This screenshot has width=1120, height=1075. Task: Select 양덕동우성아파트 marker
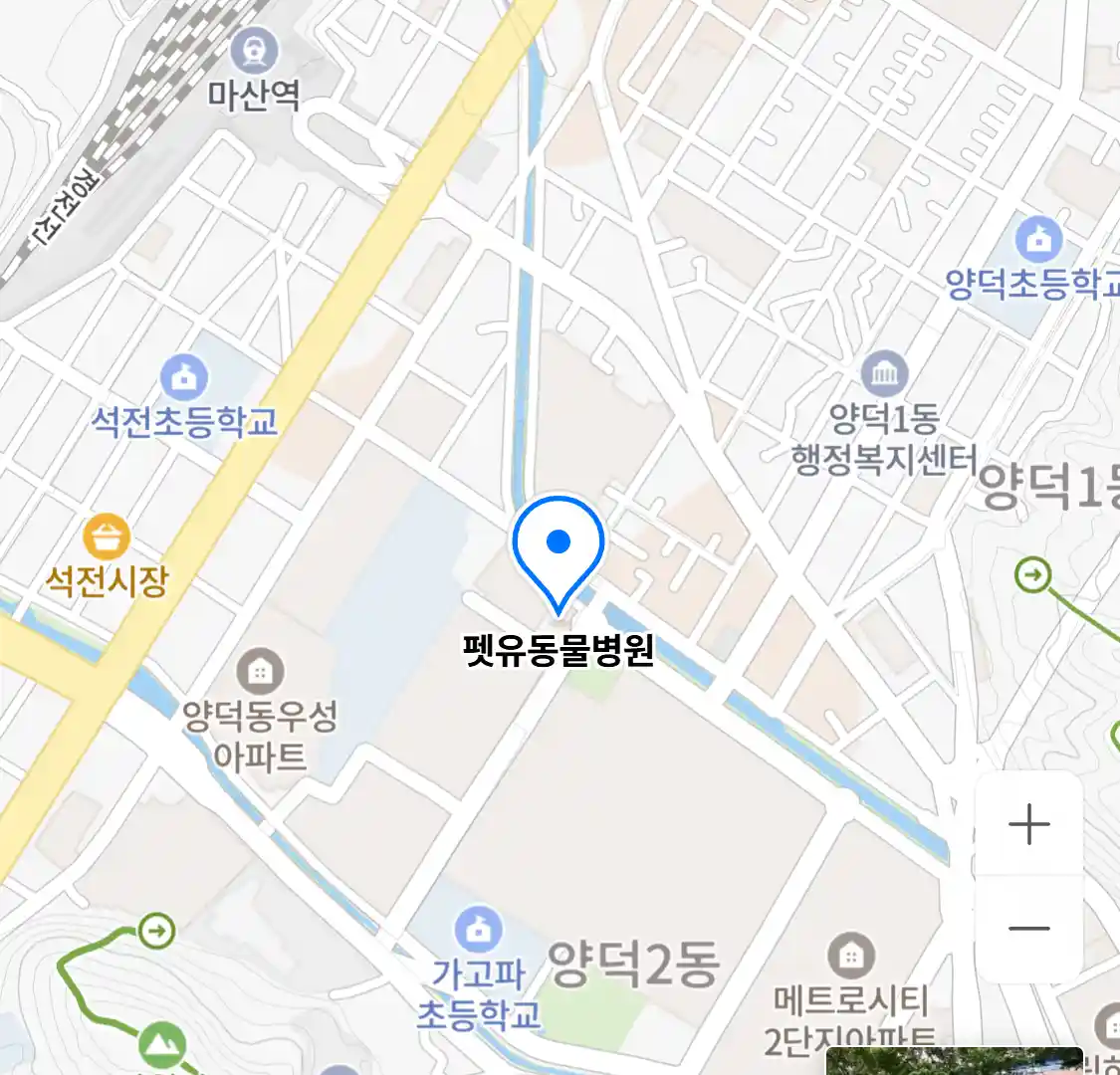pos(260,671)
